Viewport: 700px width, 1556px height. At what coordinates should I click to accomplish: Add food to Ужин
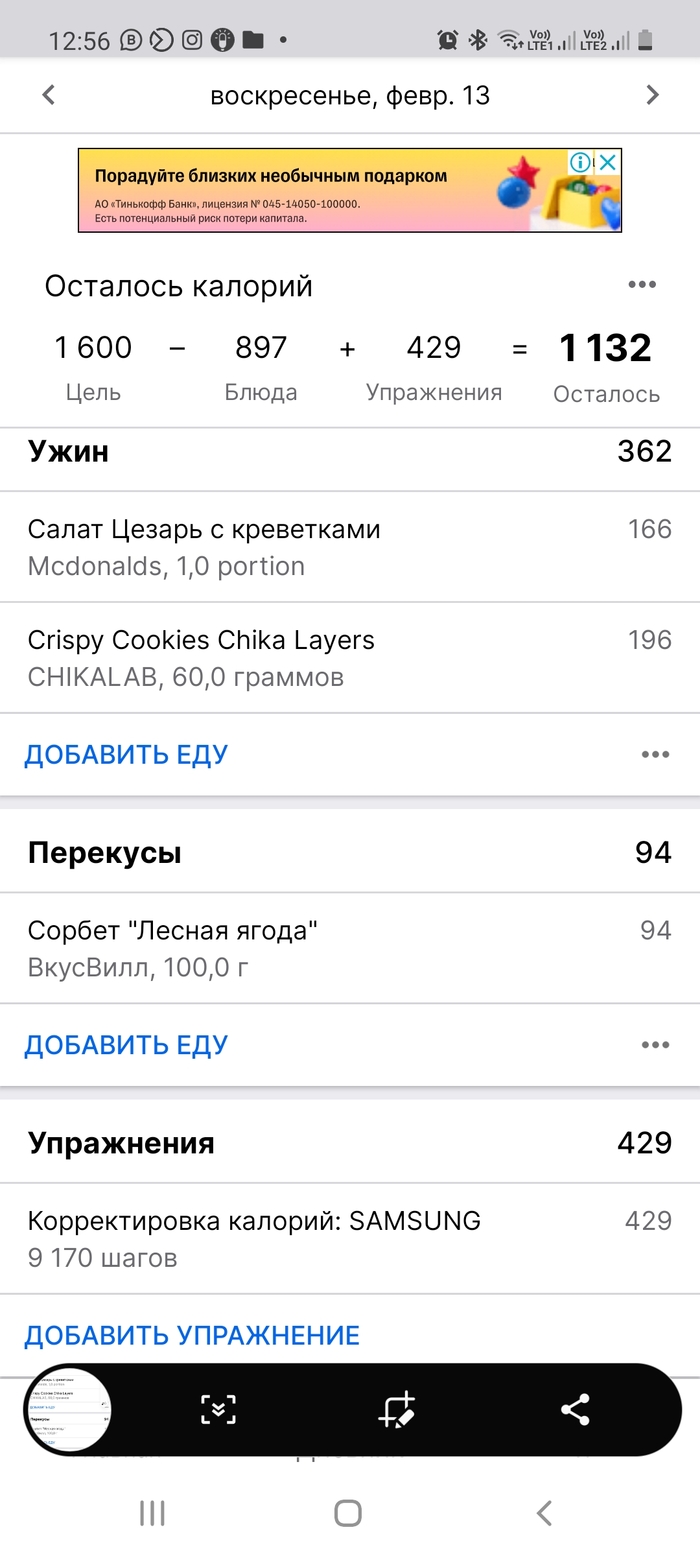[x=126, y=755]
